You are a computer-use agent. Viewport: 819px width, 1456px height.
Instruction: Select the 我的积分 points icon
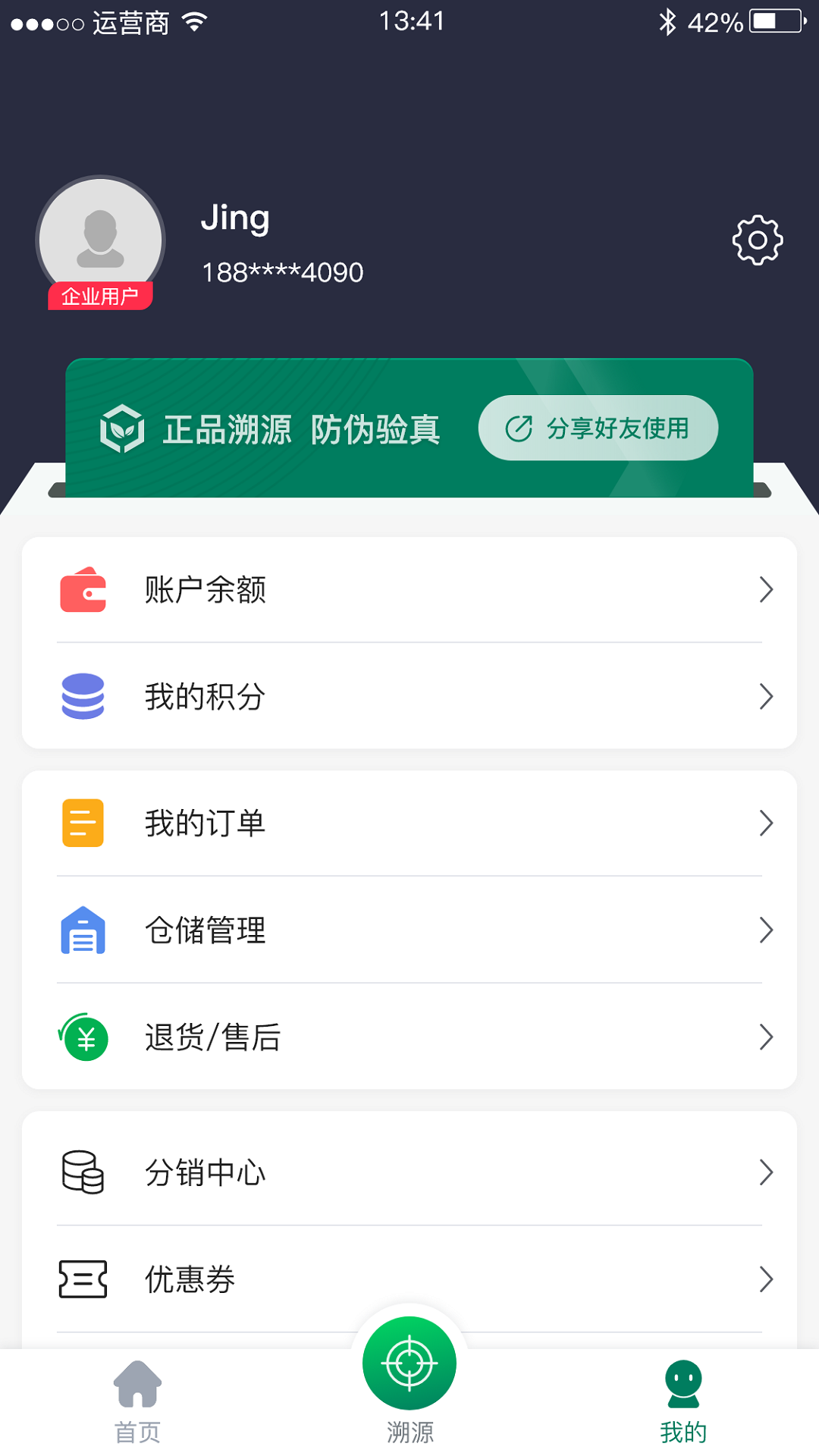[83, 697]
